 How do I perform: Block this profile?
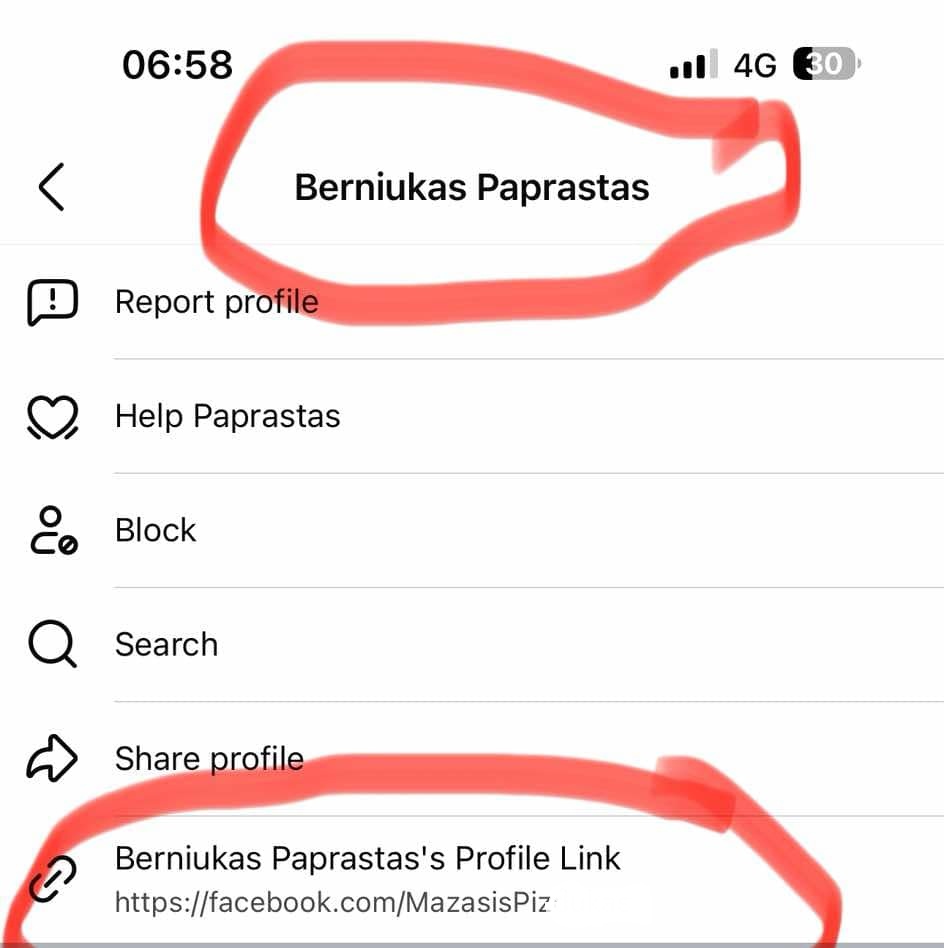[155, 530]
